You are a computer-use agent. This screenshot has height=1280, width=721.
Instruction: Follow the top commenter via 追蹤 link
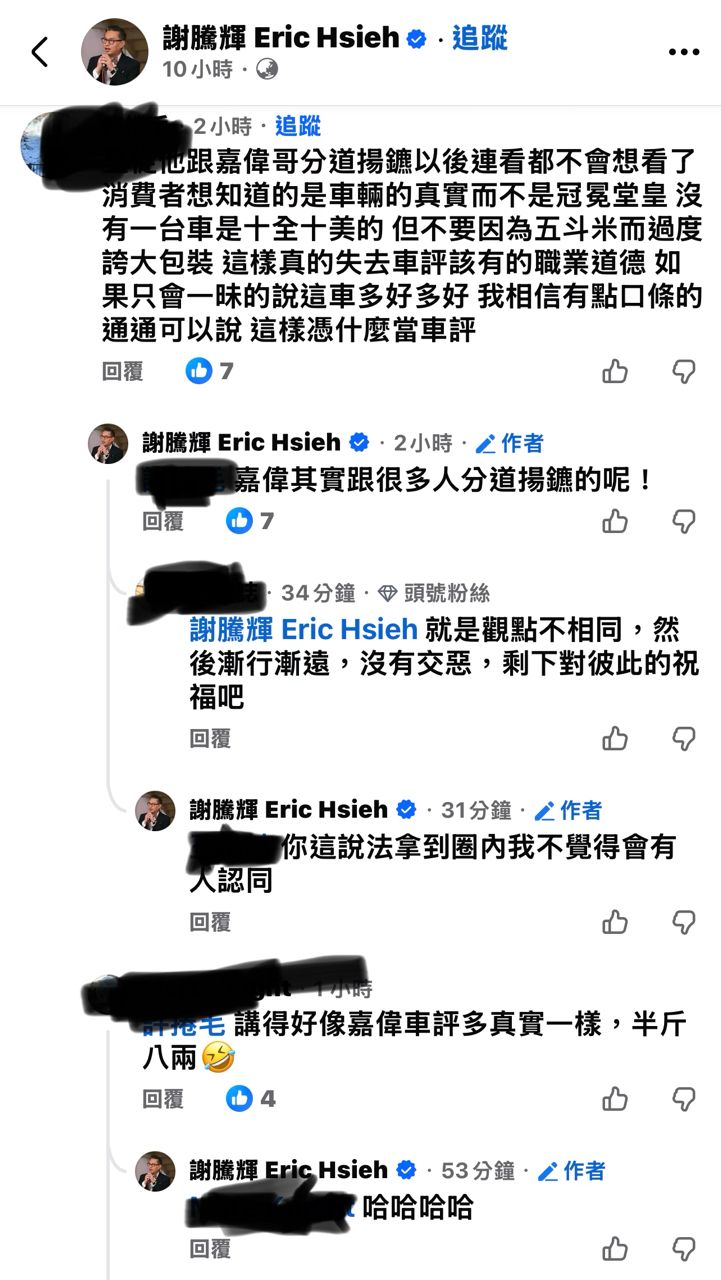tap(298, 126)
